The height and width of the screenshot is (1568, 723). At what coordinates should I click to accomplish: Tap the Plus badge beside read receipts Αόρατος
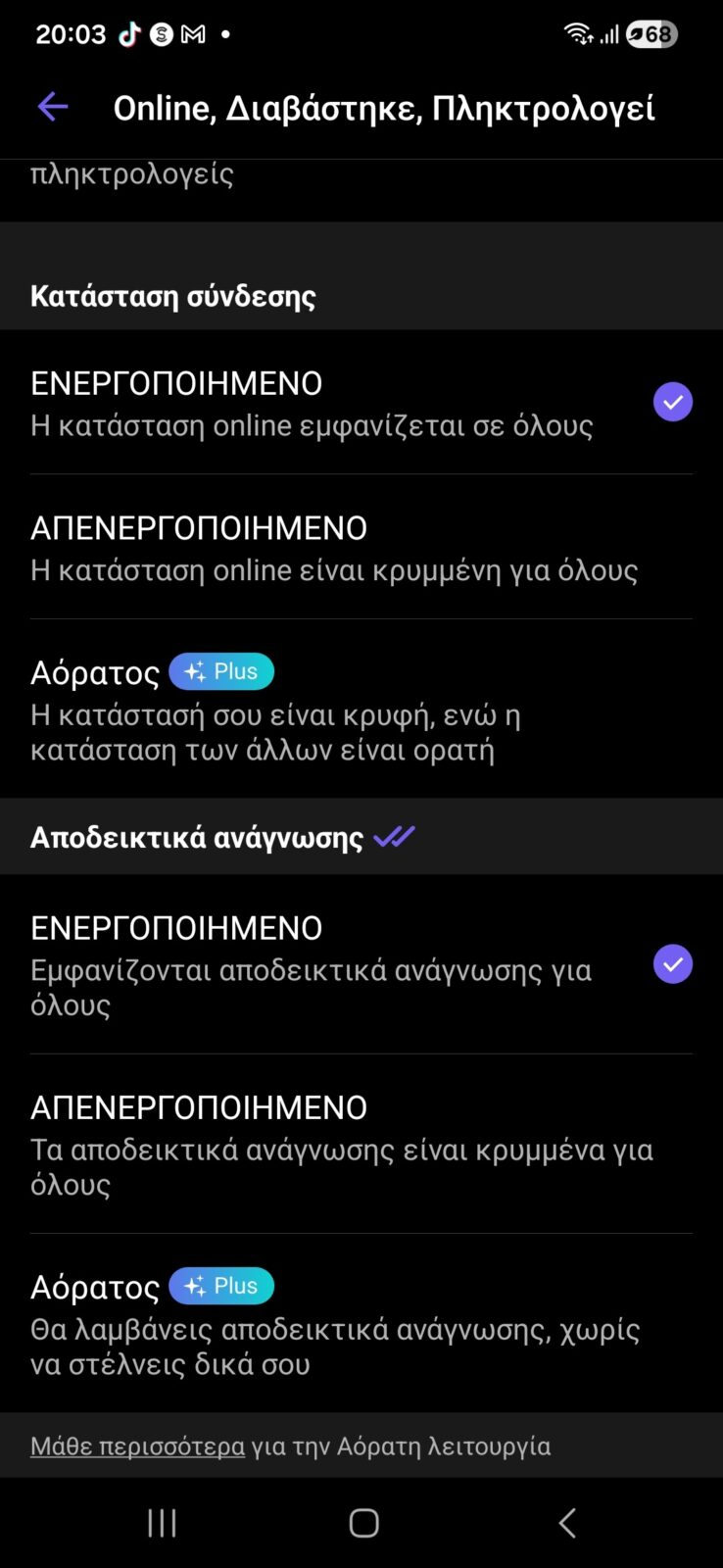[x=221, y=1285]
